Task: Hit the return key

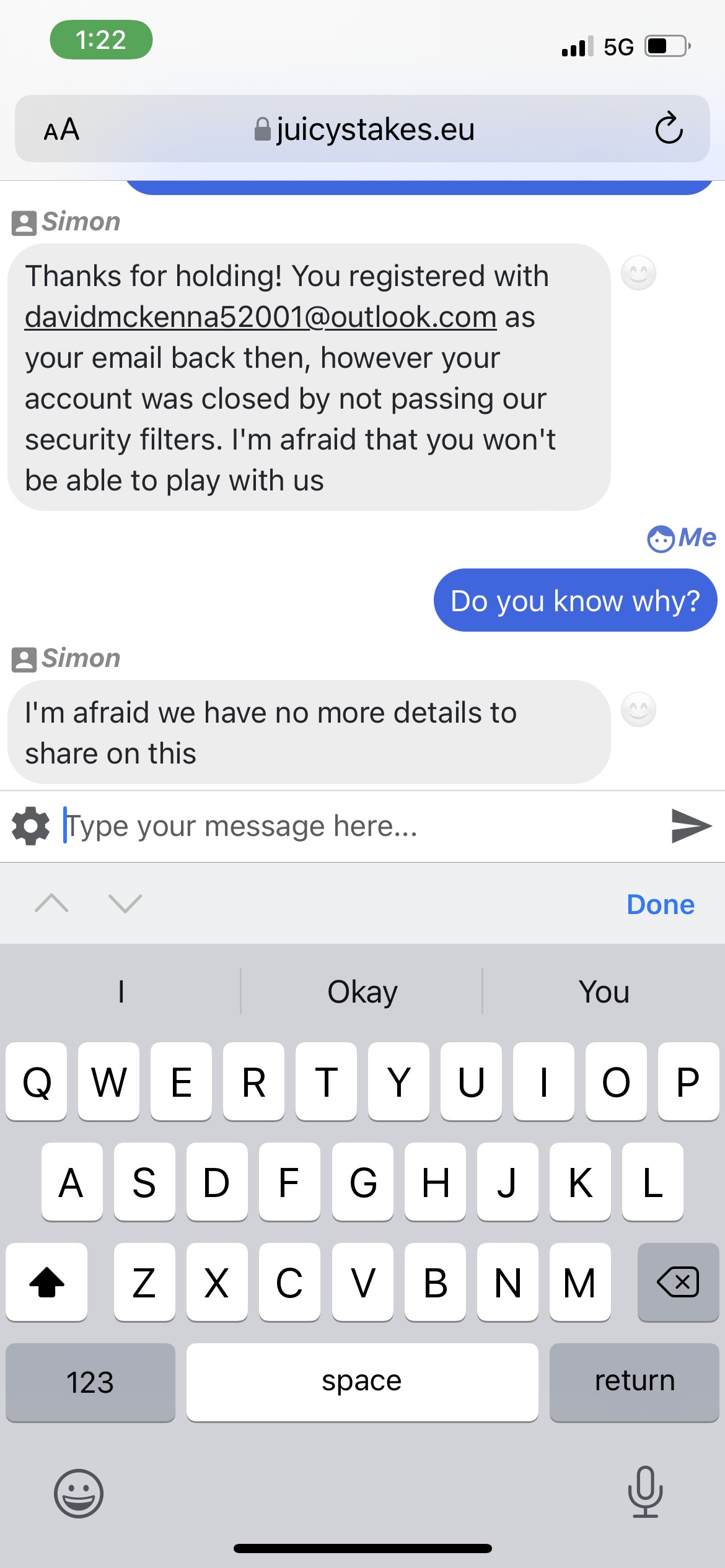Action: point(634,1382)
